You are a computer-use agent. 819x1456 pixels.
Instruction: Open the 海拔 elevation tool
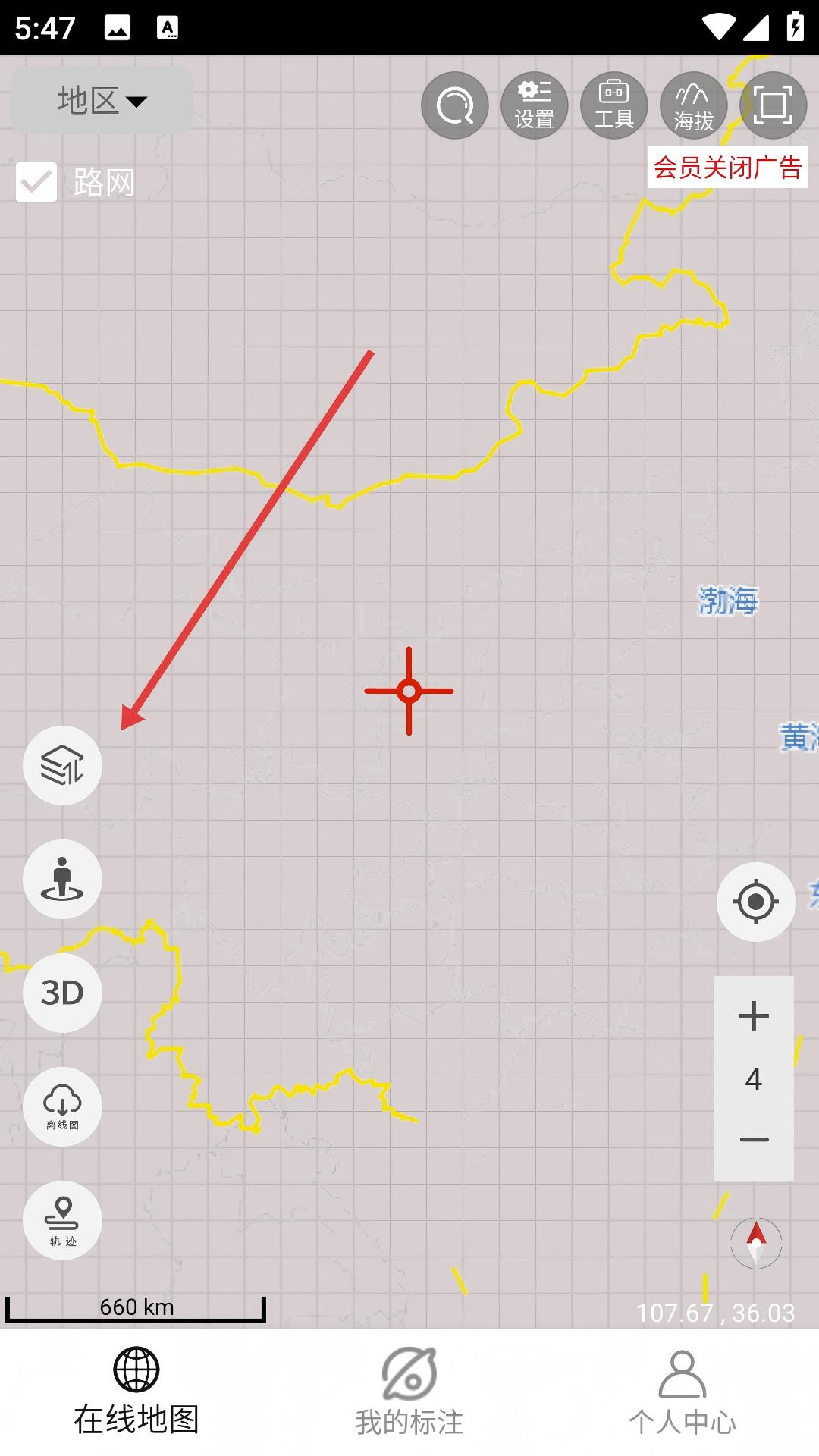(693, 105)
